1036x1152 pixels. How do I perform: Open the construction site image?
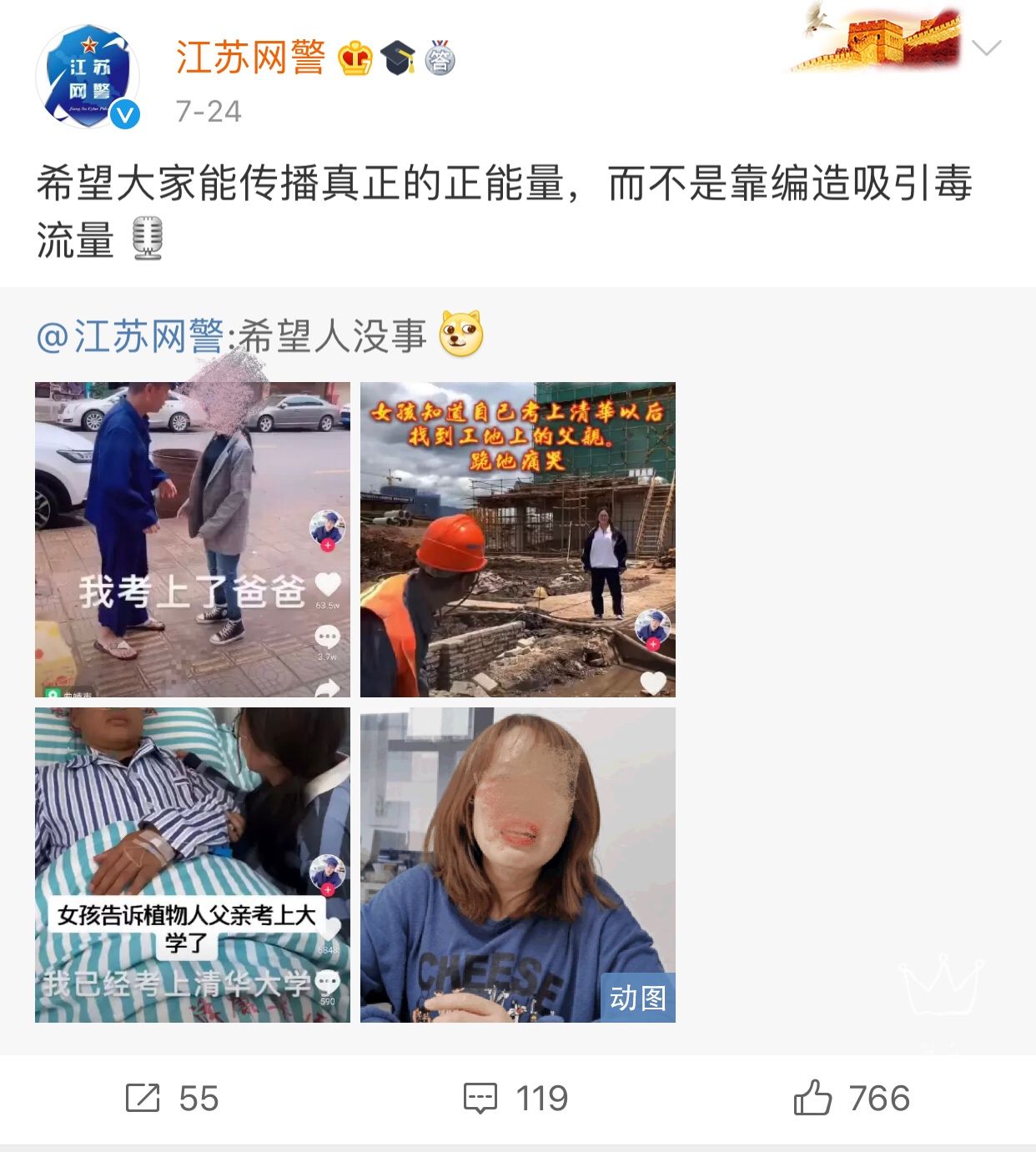click(x=517, y=540)
